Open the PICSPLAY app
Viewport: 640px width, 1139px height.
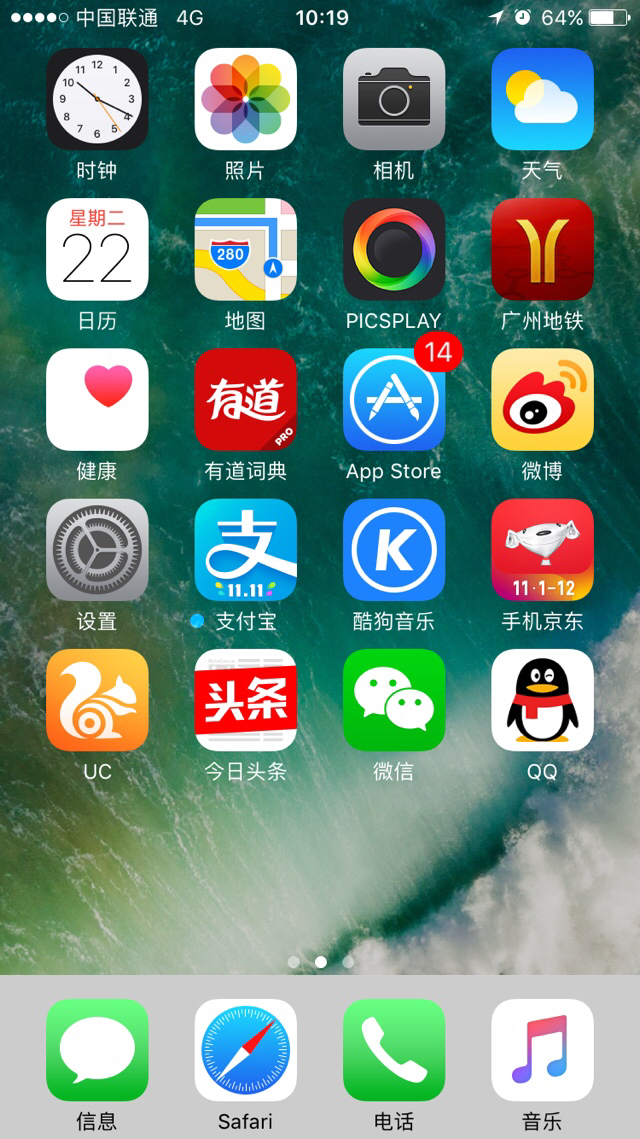pos(393,249)
